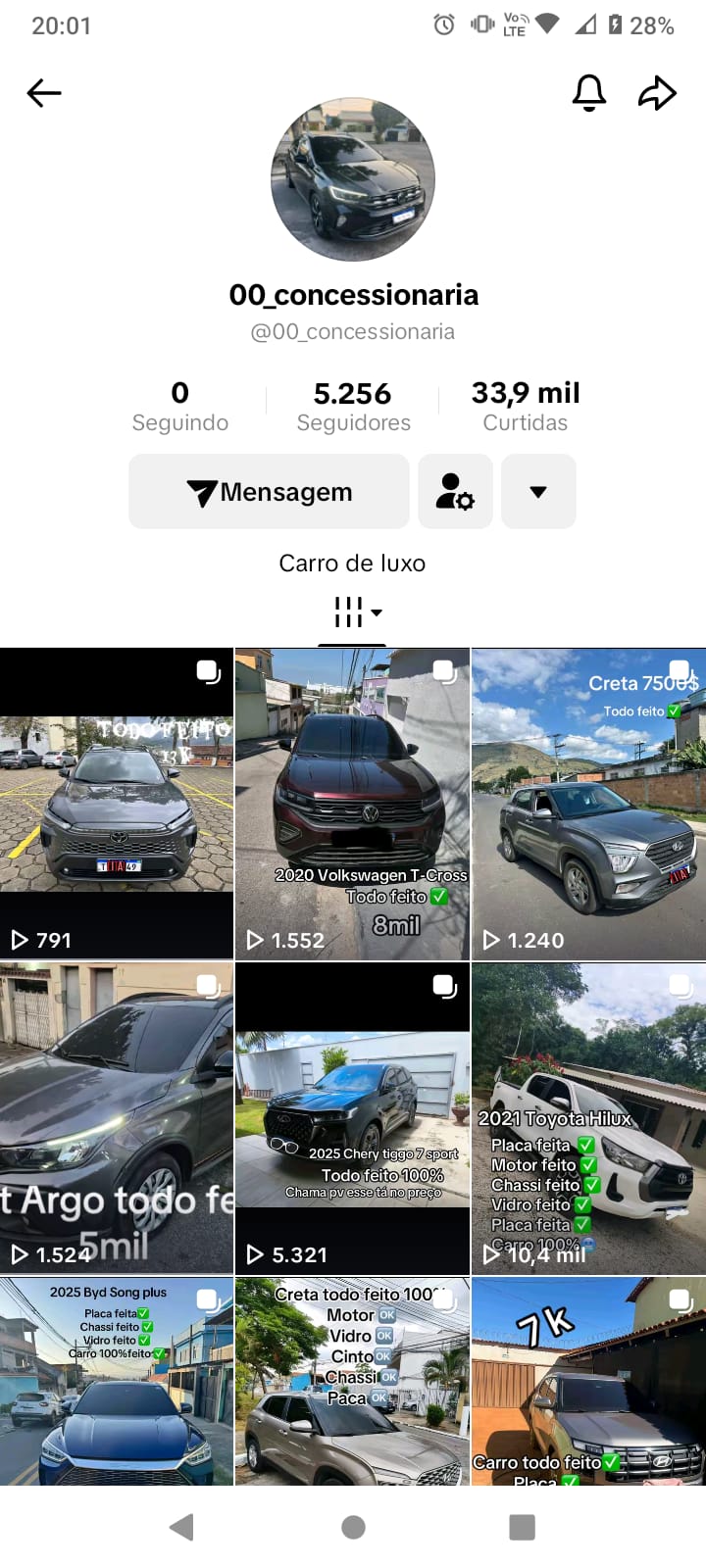
Task: Expand the suggested accounts dropdown arrow
Action: pos(538,492)
